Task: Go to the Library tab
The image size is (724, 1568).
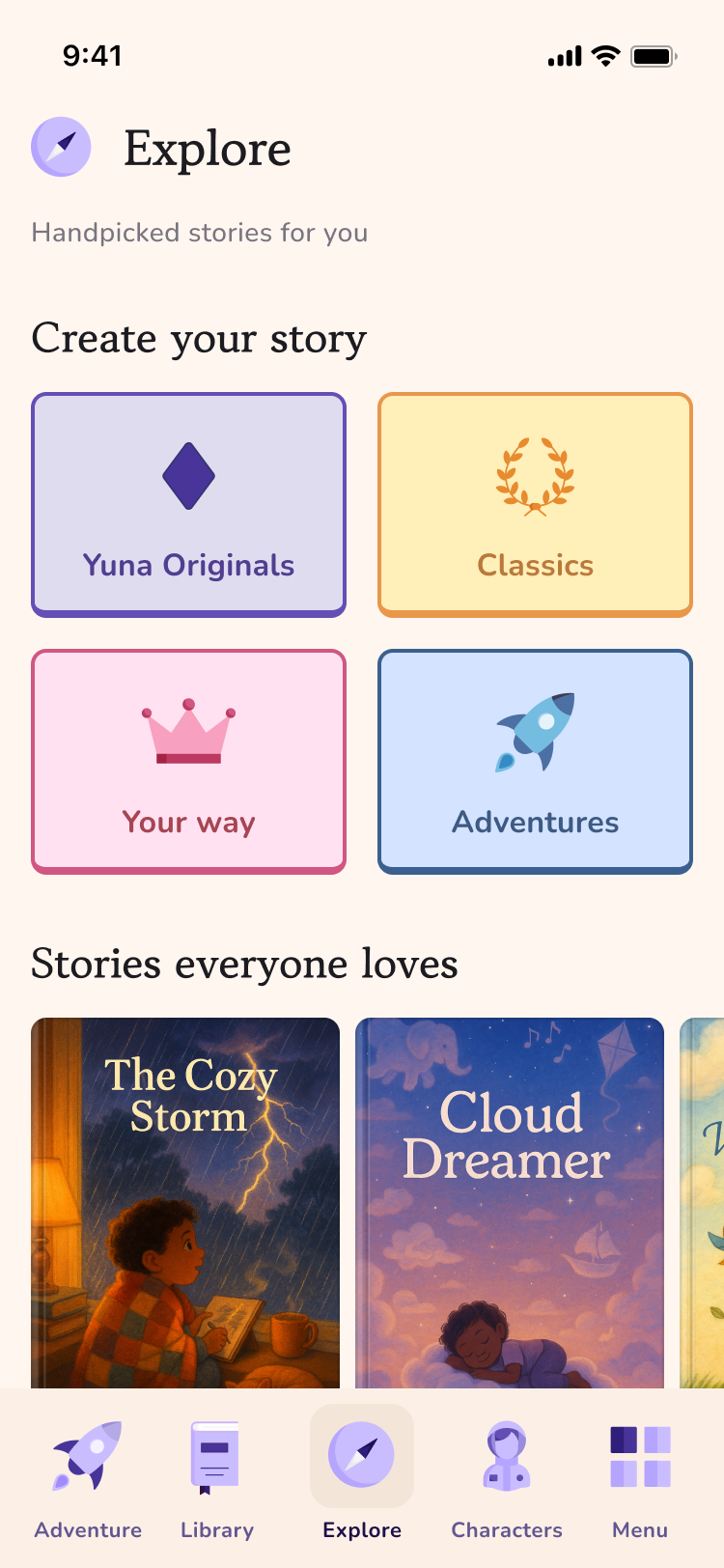Action: [x=216, y=1477]
